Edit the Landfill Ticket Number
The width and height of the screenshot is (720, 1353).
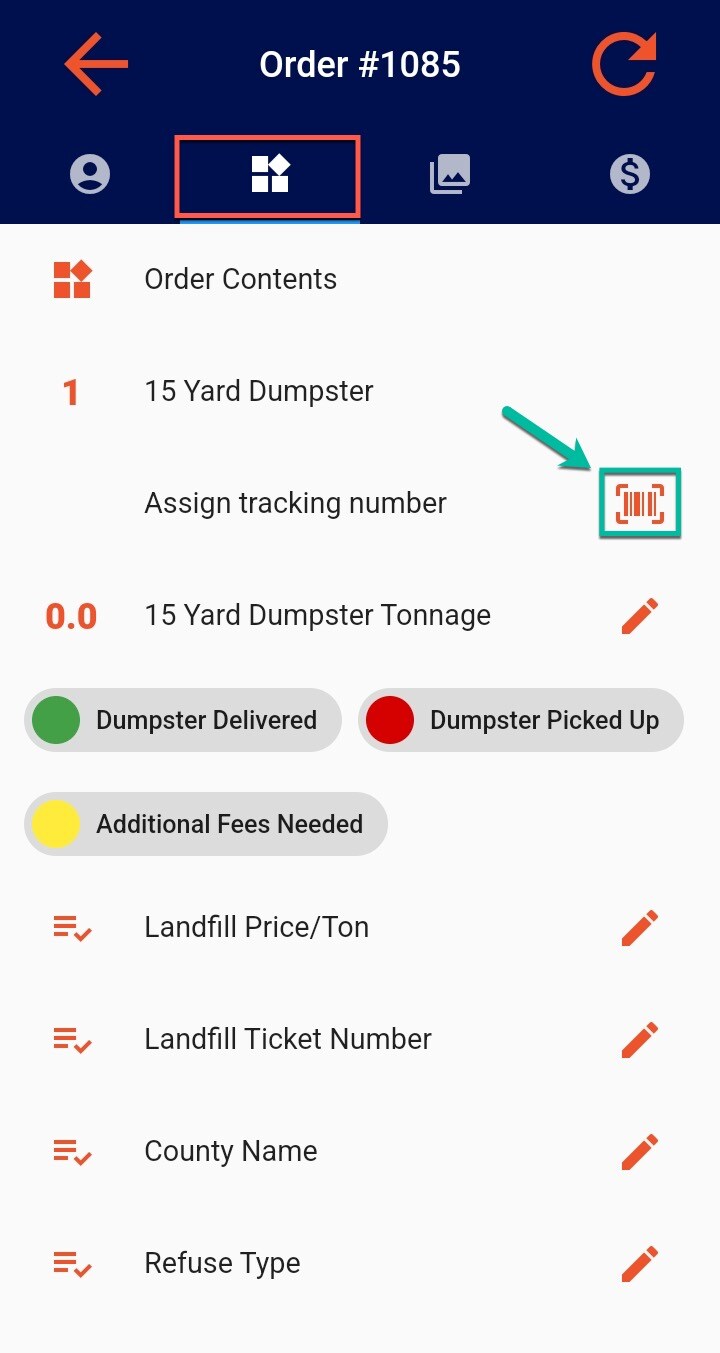coord(640,1039)
